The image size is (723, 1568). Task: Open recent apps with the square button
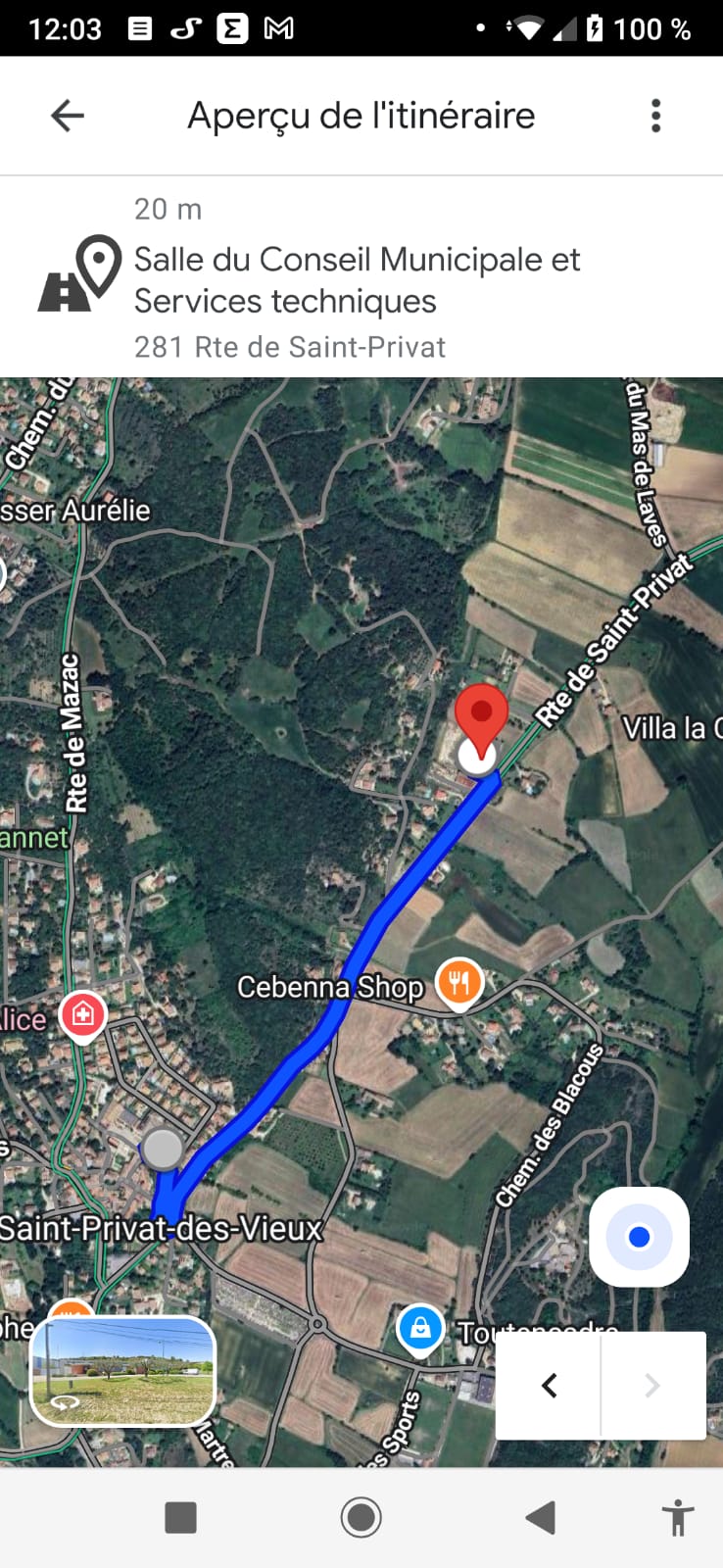point(180,1517)
